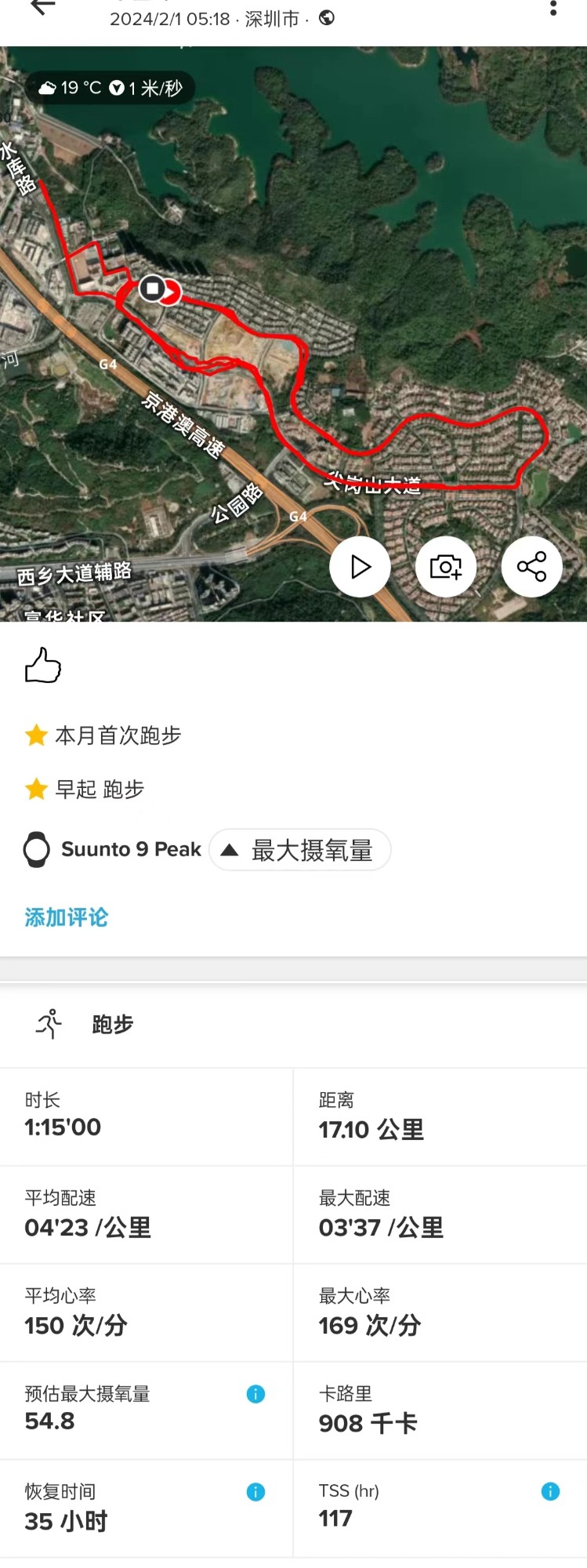Go back using the top arrow
Viewport: 587px width, 1568px height.
(42, 8)
